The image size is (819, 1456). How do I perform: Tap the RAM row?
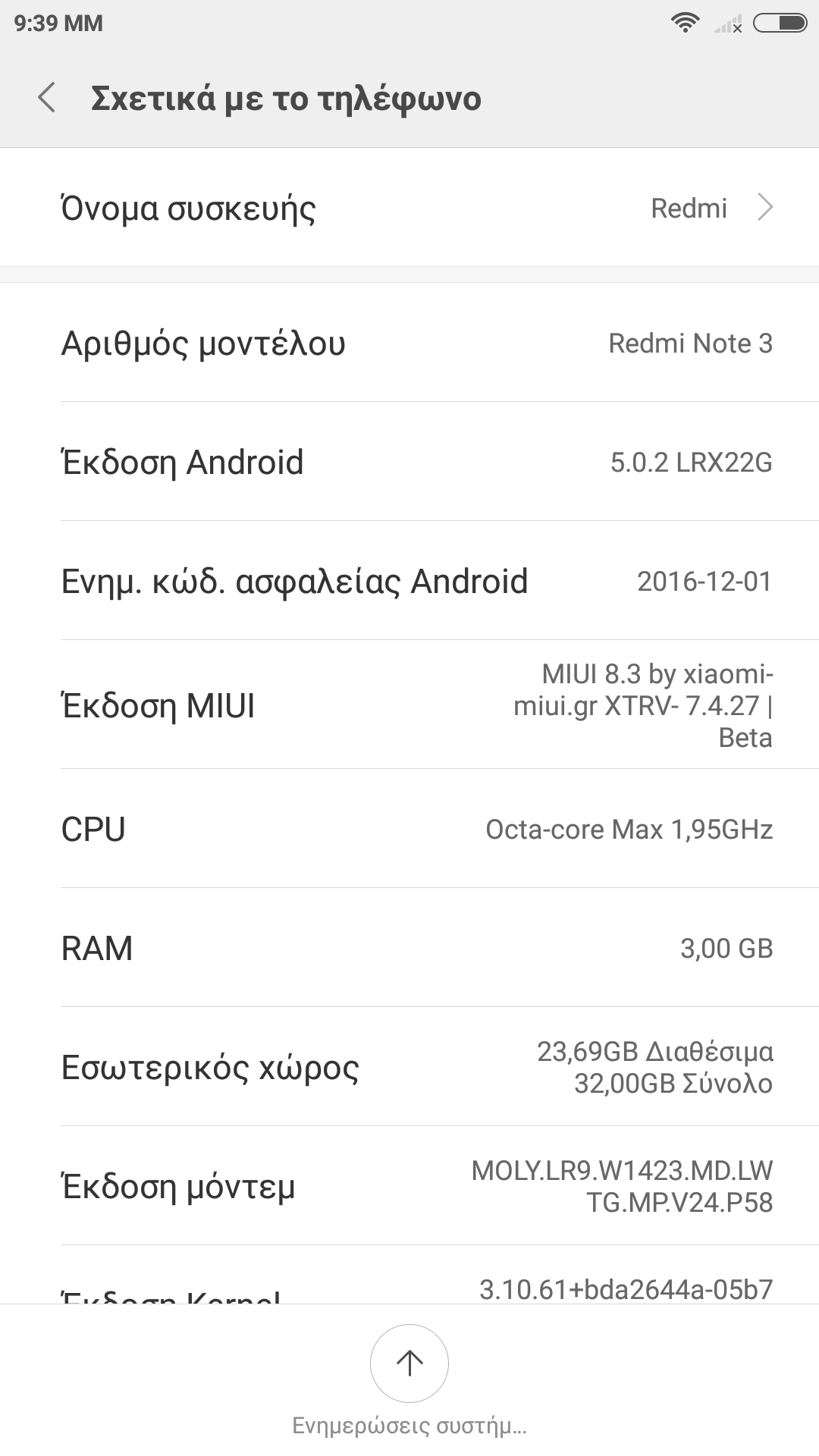(x=409, y=948)
